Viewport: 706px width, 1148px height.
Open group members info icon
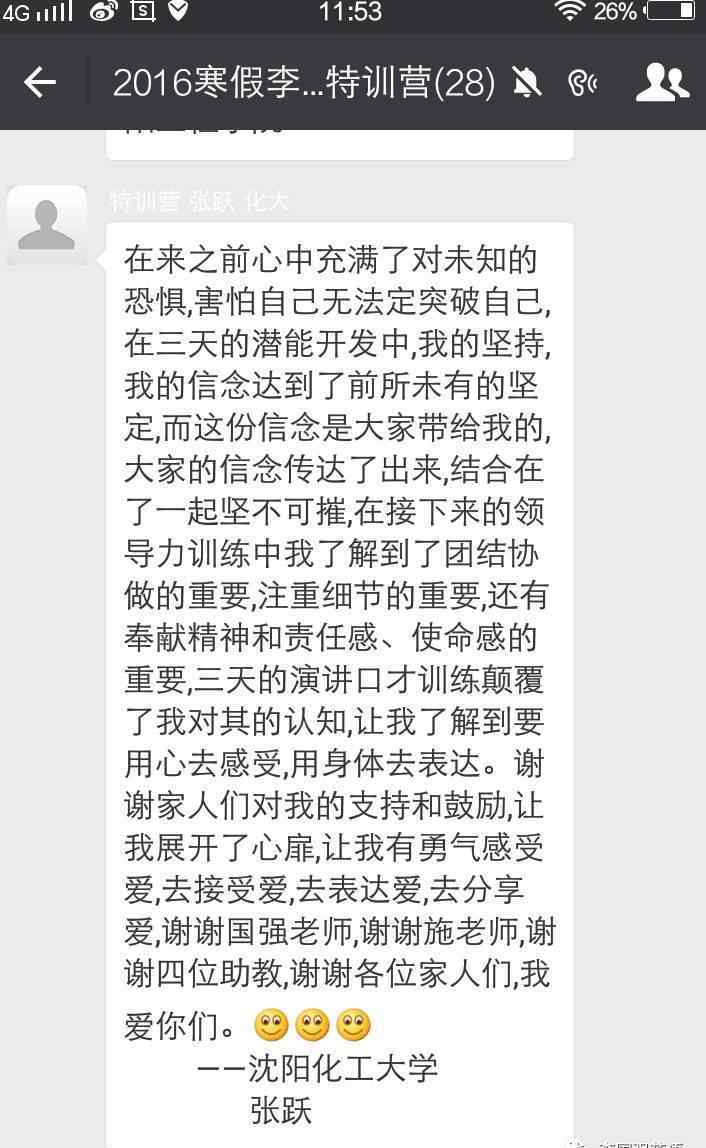click(x=662, y=83)
